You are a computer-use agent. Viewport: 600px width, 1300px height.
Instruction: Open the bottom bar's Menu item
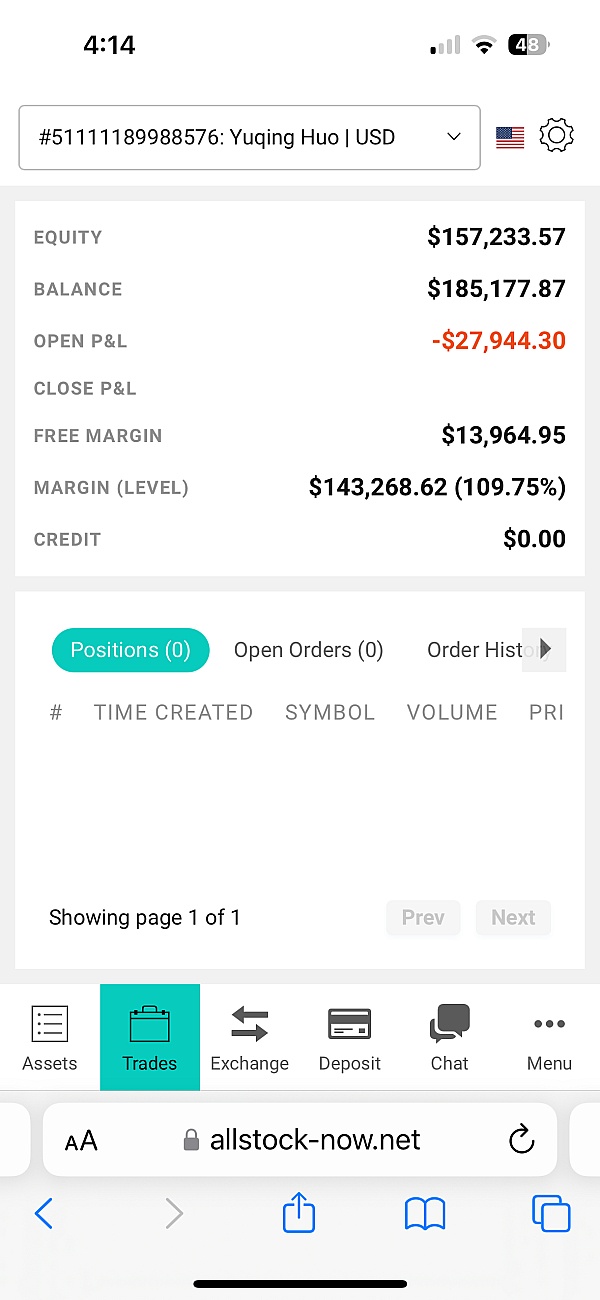coord(550,1037)
